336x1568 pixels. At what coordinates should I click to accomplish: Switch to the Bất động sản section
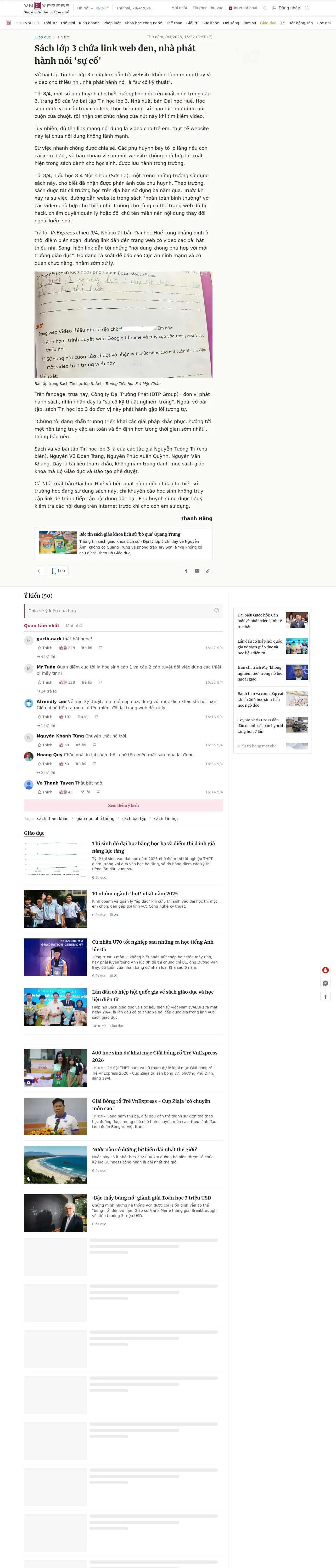(x=301, y=23)
